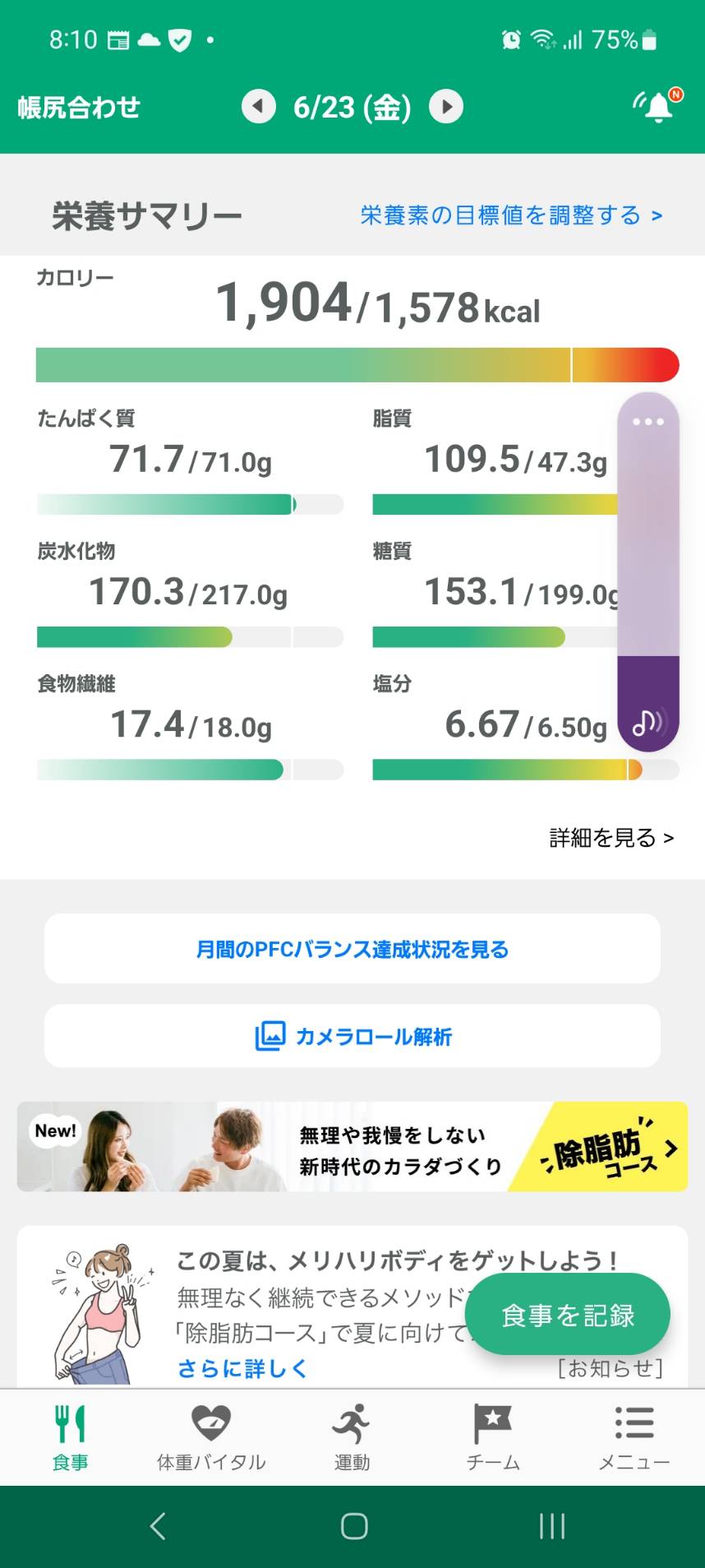Switch to the 運動 tab

pos(352,1438)
